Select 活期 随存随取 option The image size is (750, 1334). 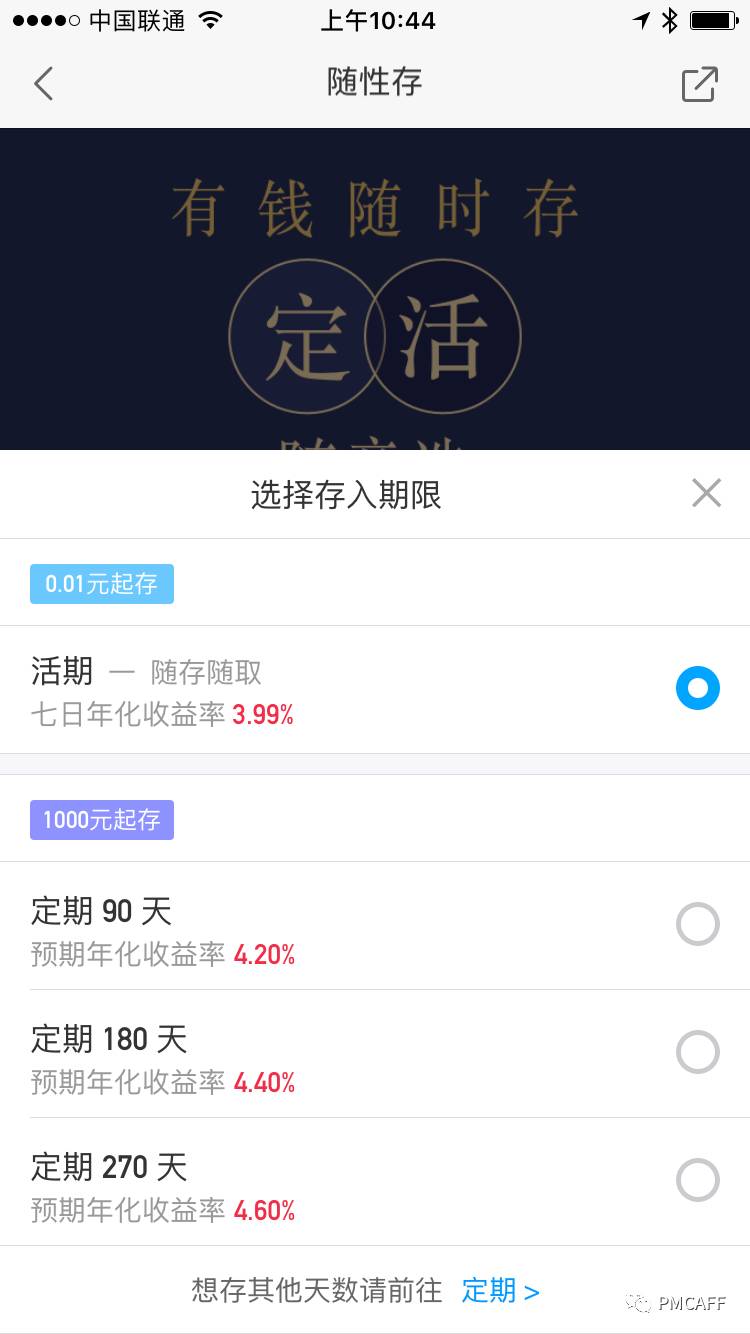tap(697, 688)
